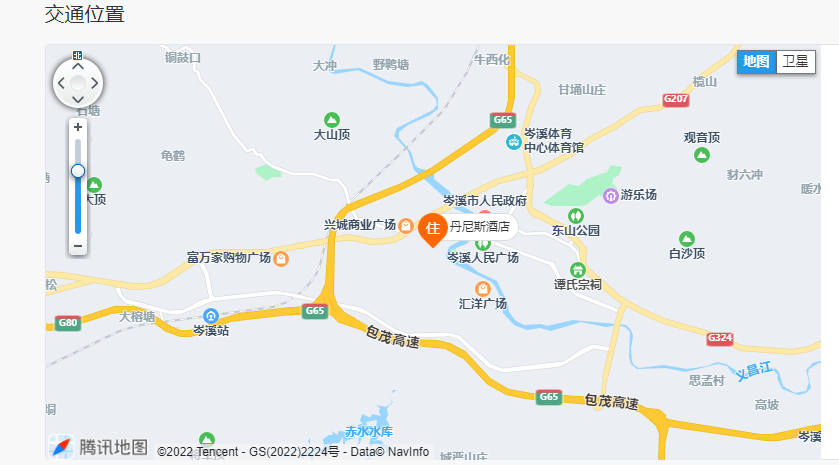Select the 地图 map view
The height and width of the screenshot is (465, 839).
[756, 62]
